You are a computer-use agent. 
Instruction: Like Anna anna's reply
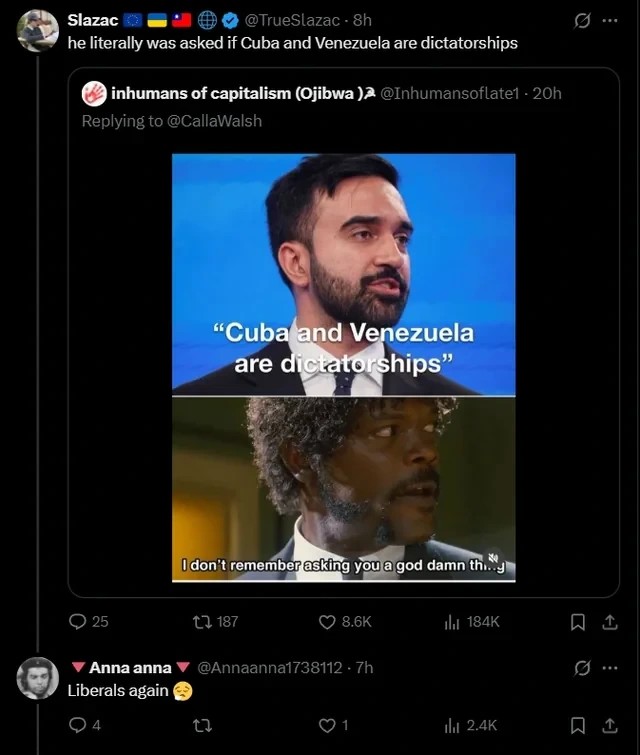click(x=327, y=725)
